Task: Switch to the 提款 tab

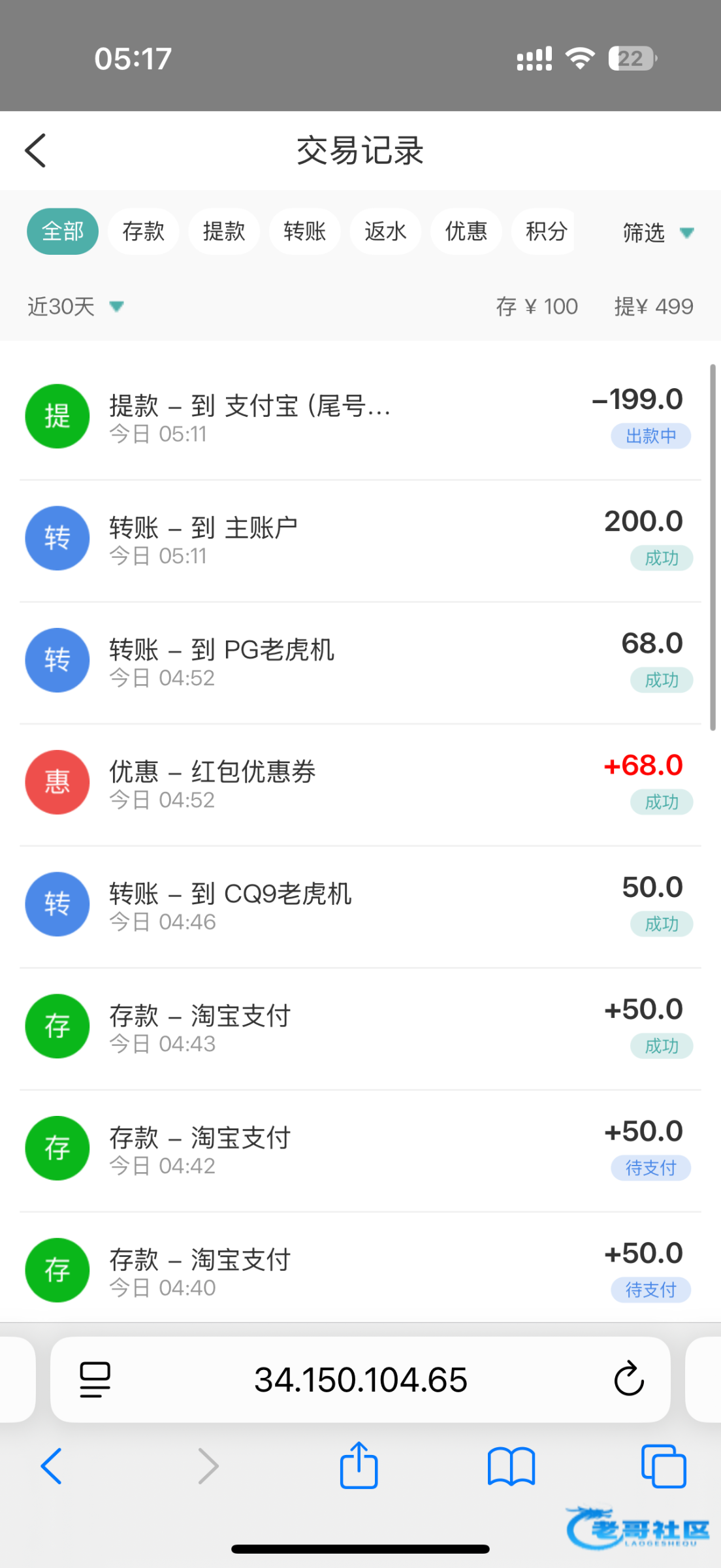Action: (224, 231)
